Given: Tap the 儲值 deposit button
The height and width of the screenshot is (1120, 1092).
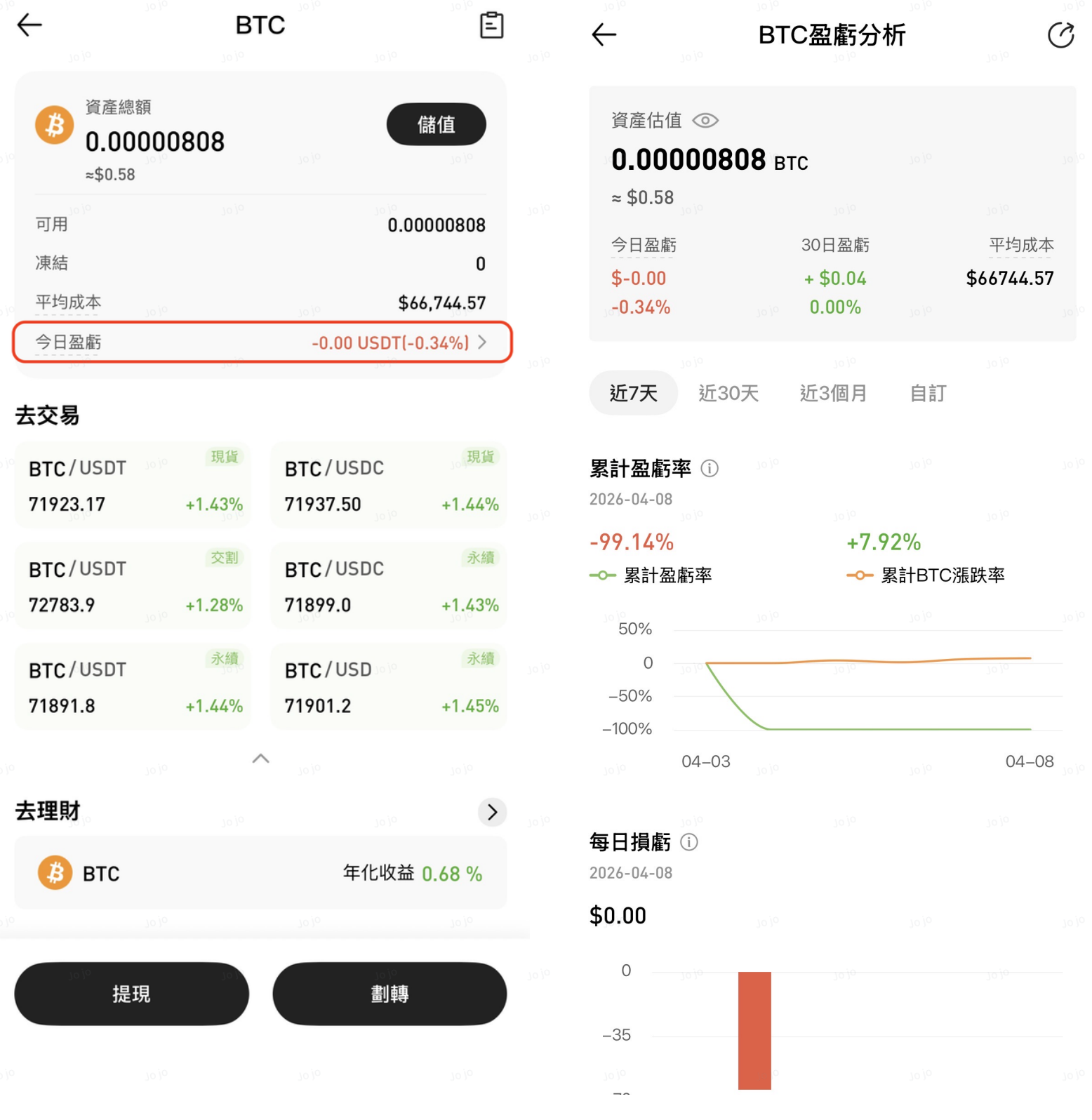Looking at the screenshot, I should tap(436, 124).
